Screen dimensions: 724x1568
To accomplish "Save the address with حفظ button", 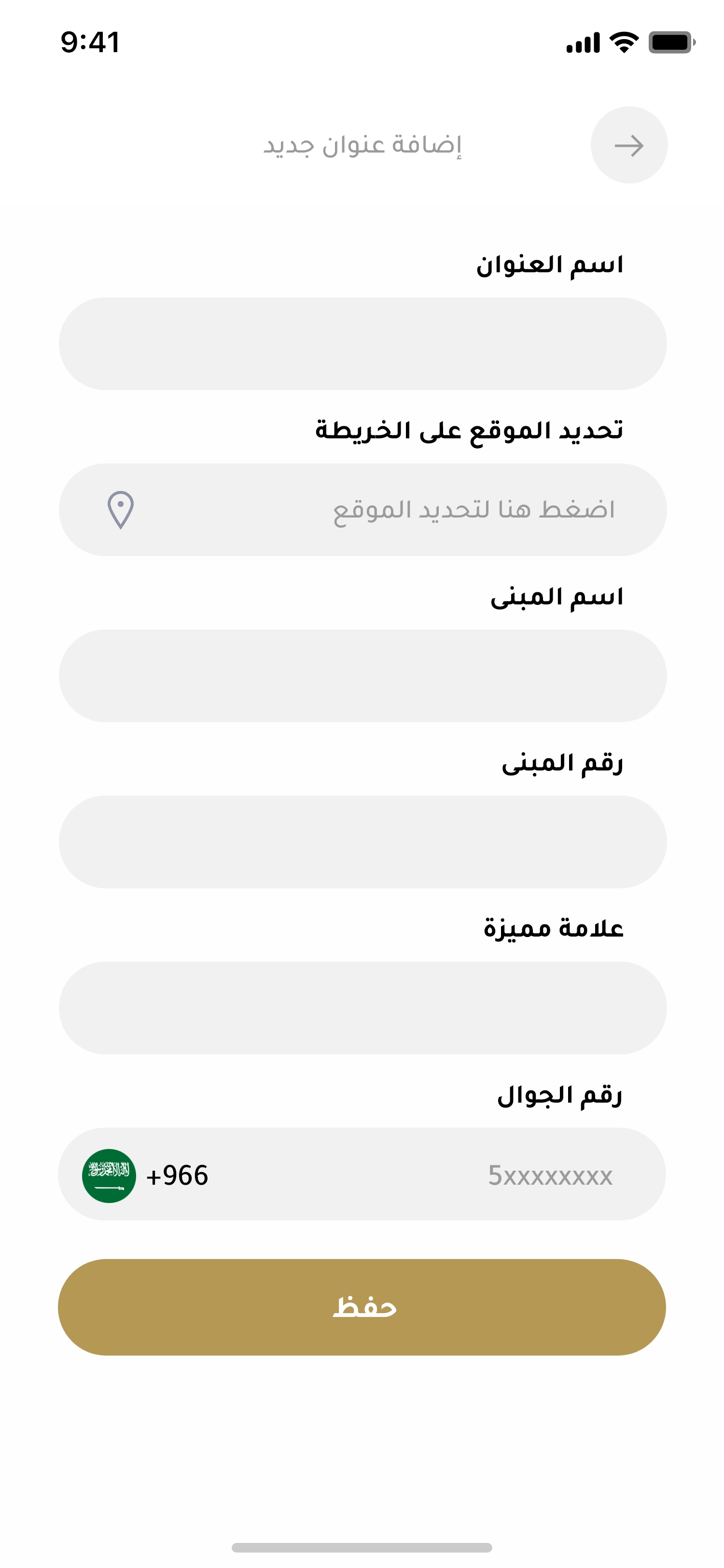I will tap(362, 1307).
